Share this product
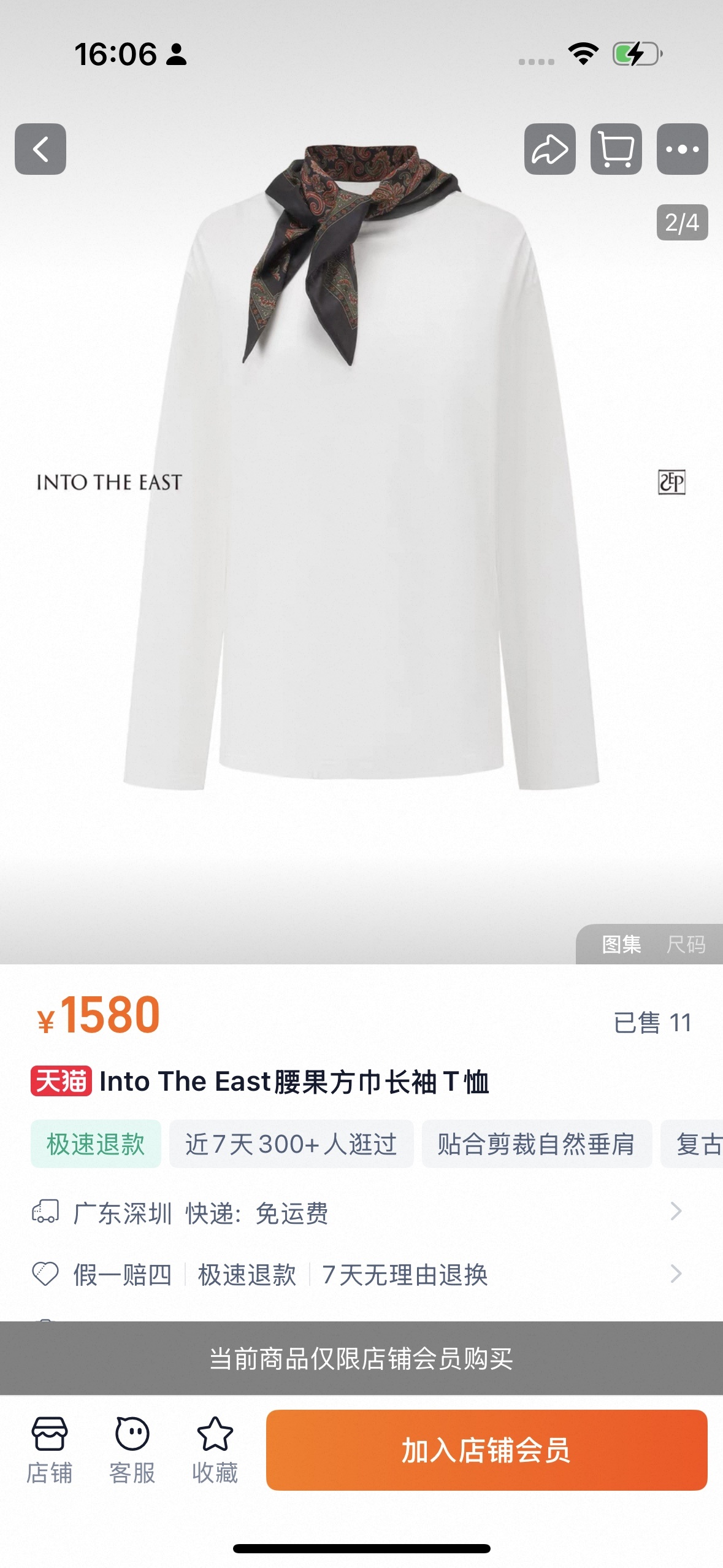The image size is (723, 1568). point(549,149)
